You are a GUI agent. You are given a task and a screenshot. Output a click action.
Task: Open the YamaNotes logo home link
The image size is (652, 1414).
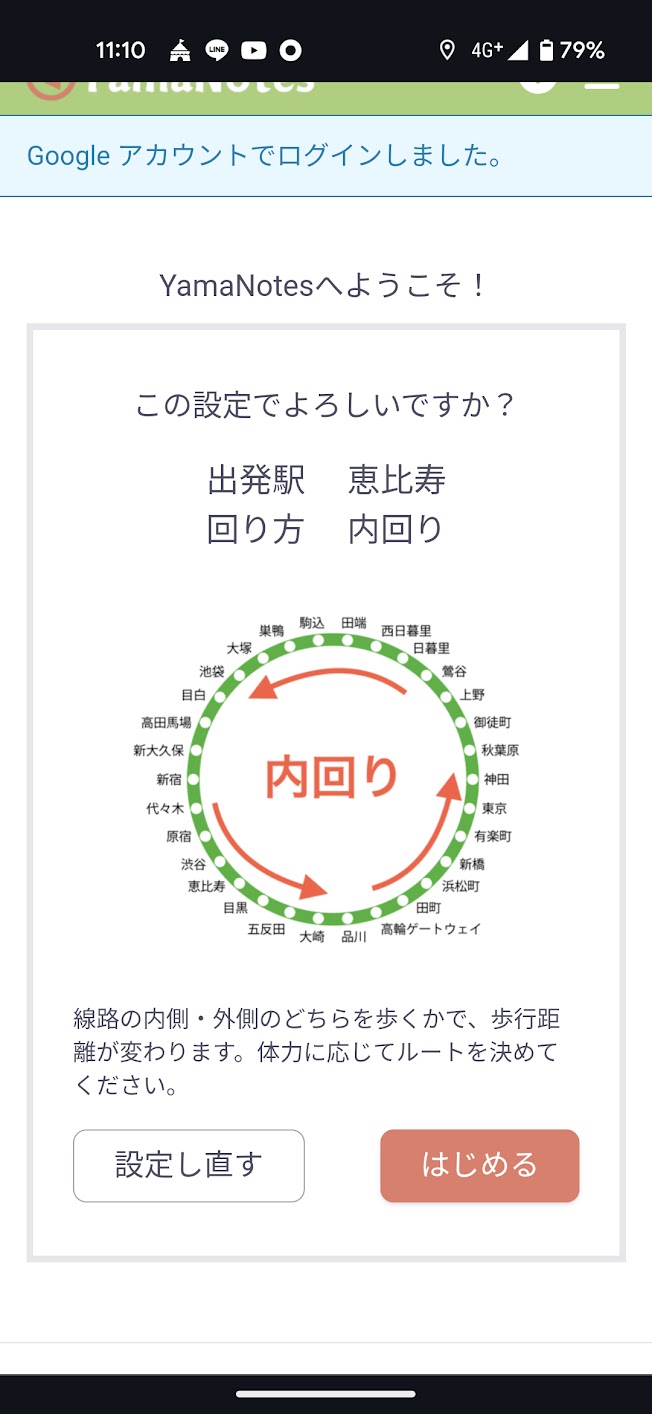(170, 88)
